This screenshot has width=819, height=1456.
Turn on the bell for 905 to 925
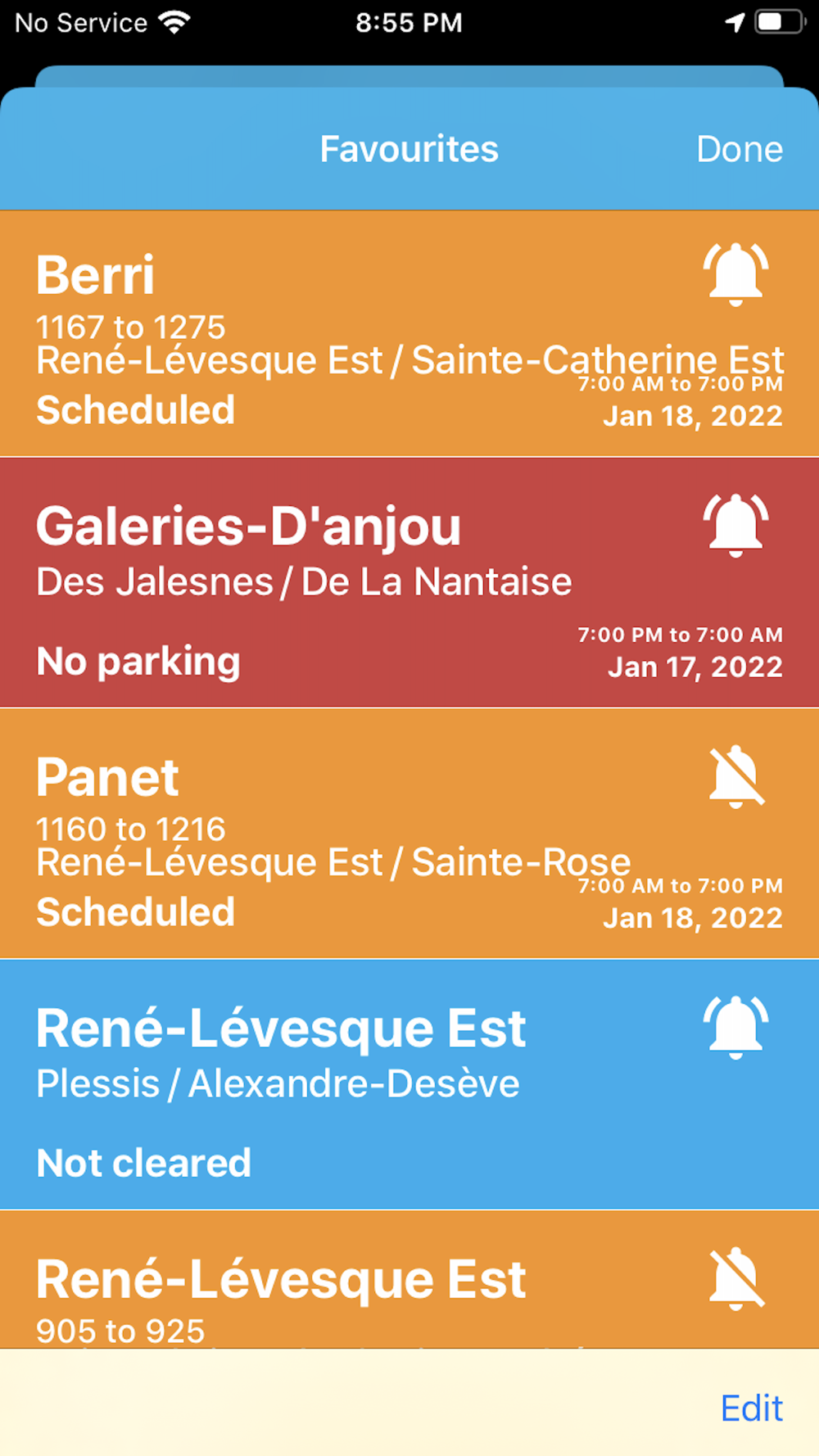pyautogui.click(x=736, y=1277)
